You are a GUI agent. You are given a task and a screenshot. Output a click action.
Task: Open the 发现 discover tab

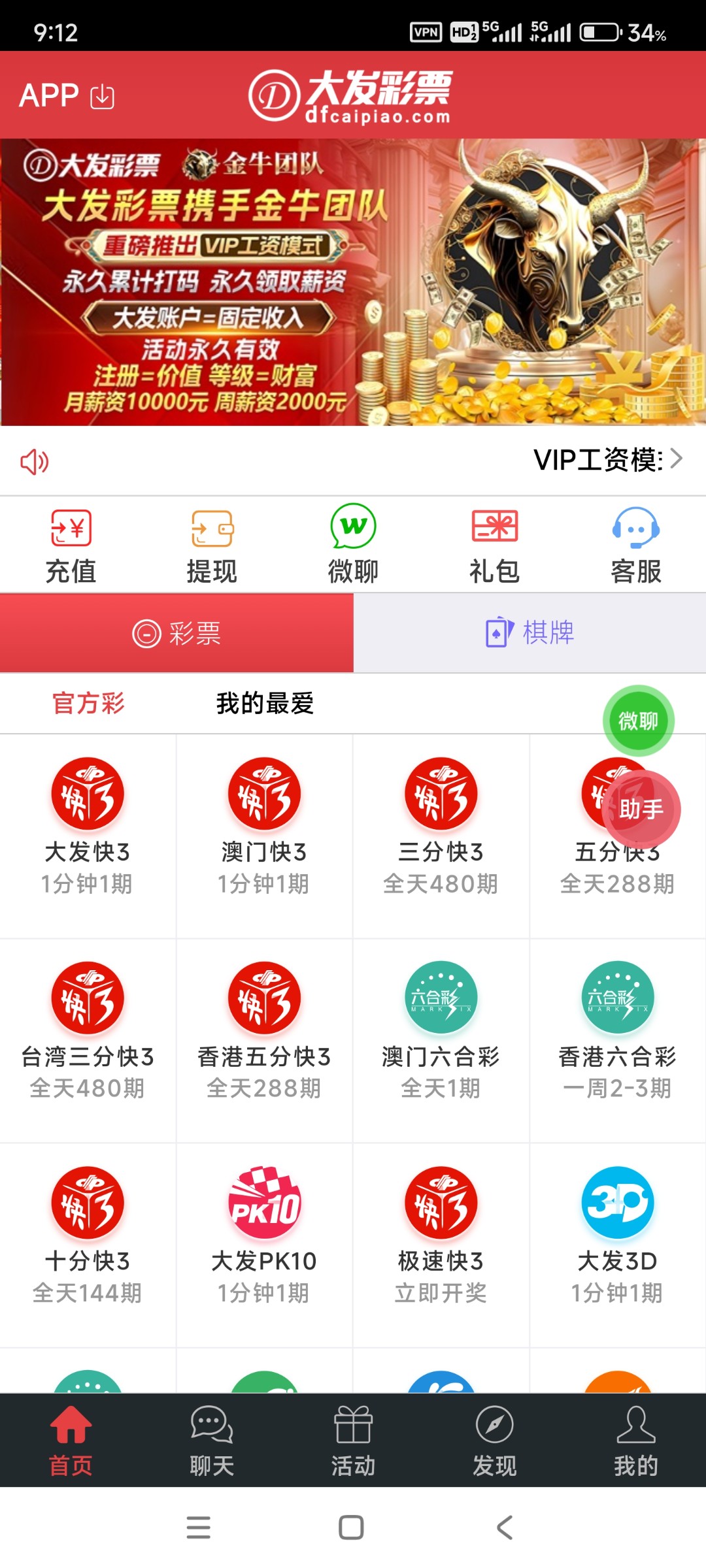(x=494, y=1441)
